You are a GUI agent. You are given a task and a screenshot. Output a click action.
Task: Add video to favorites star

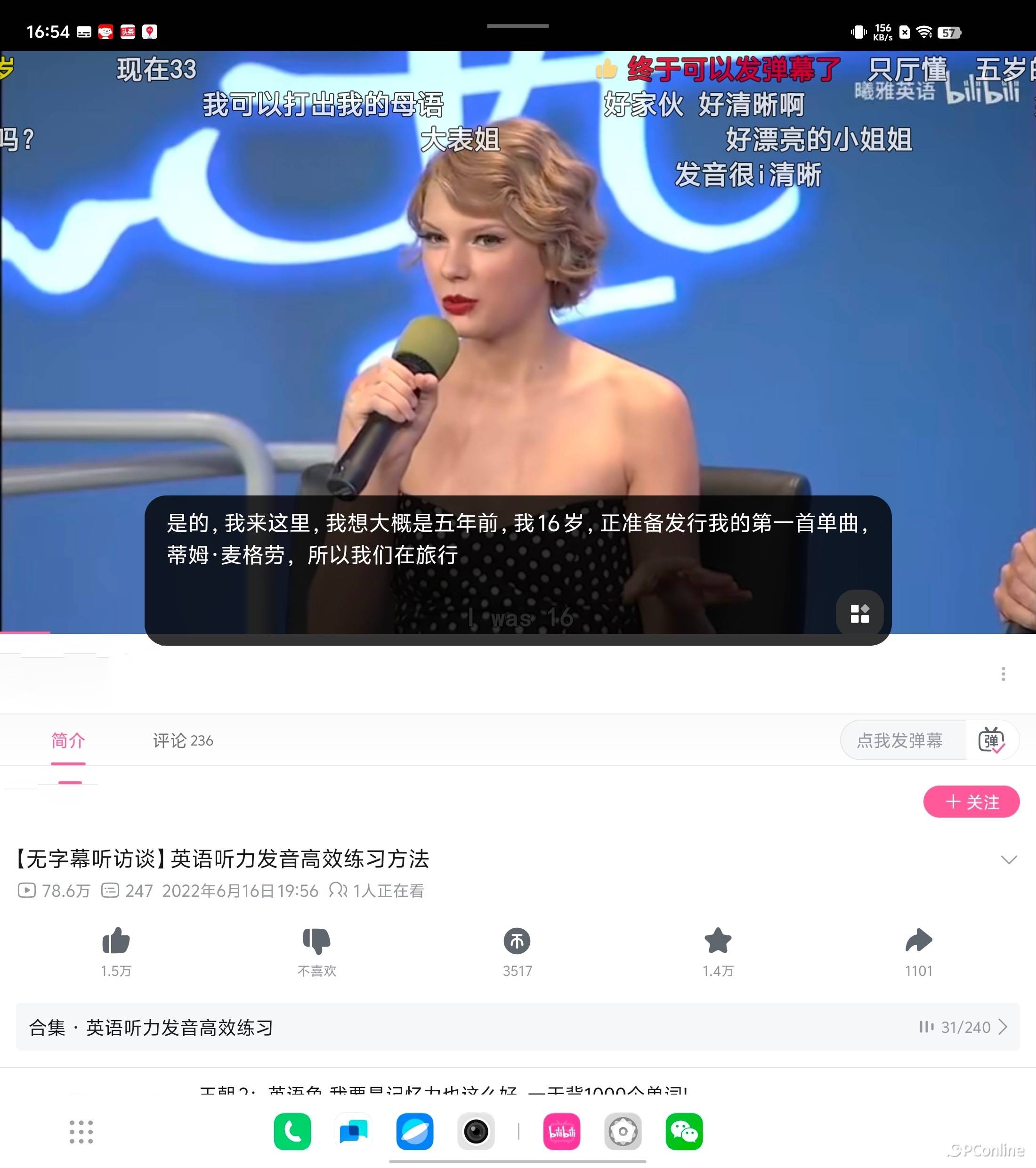tap(718, 942)
